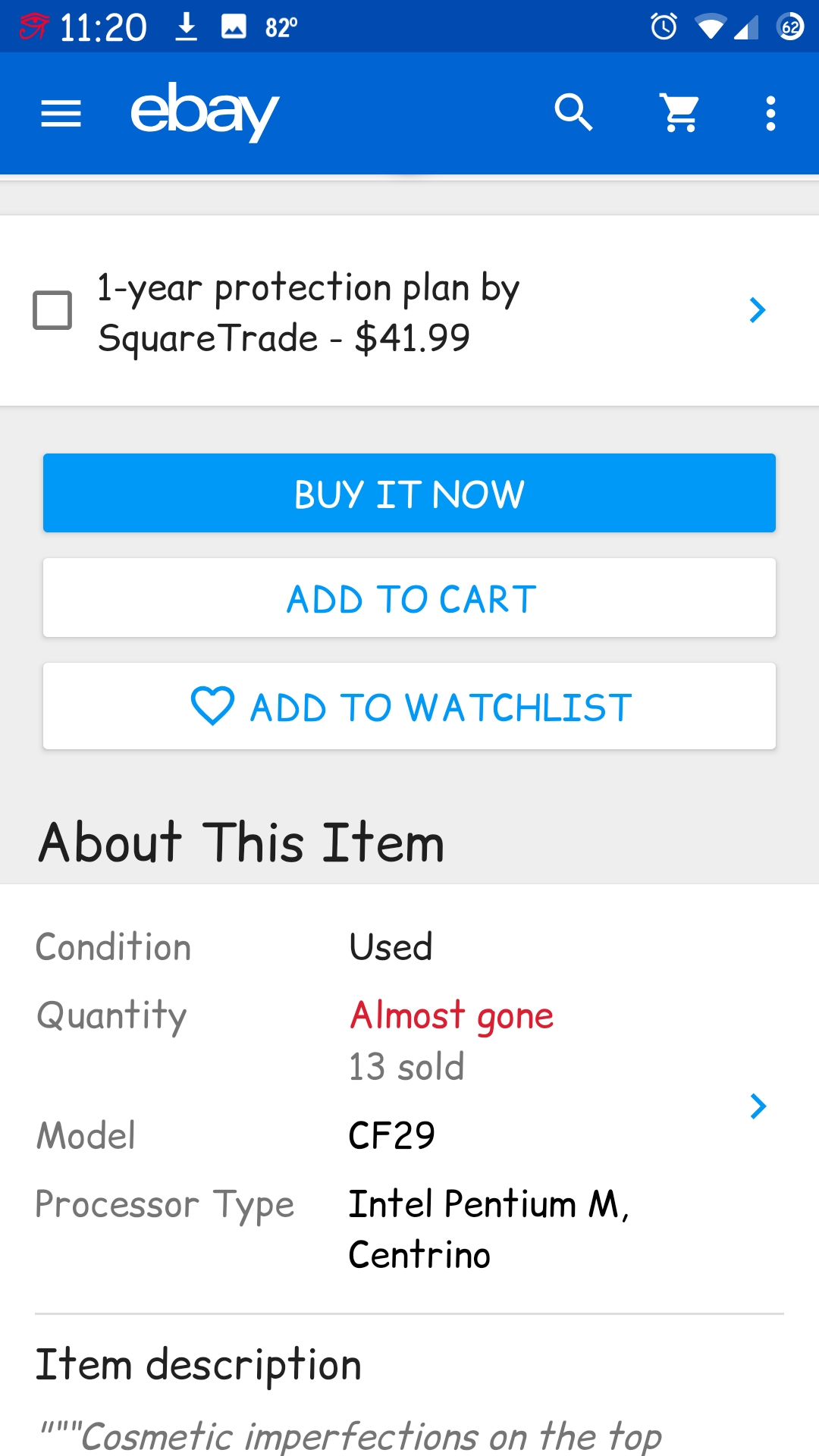Image resolution: width=819 pixels, height=1456 pixels.
Task: Open the hamburger navigation menu
Action: [61, 114]
